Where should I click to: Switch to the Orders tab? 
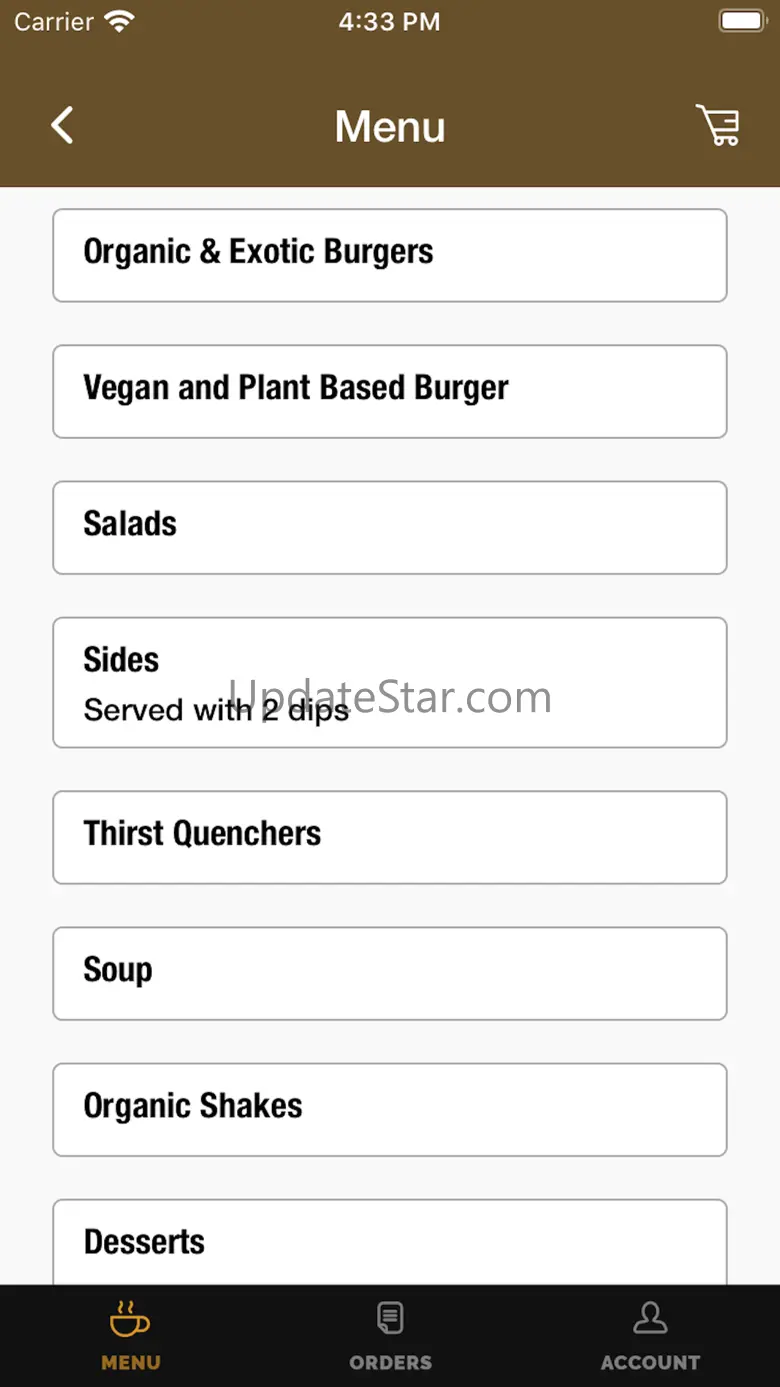(x=390, y=1336)
